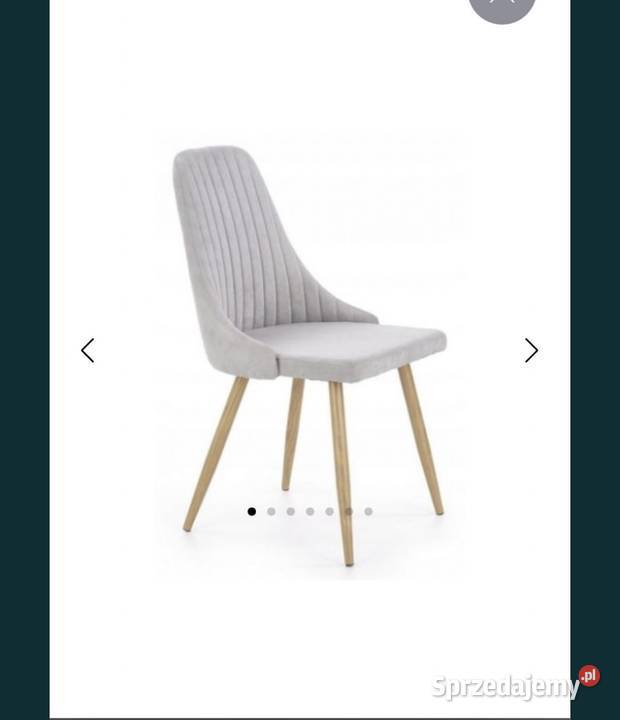620x720 pixels.
Task: Show the next chair photo
Action: click(531, 350)
